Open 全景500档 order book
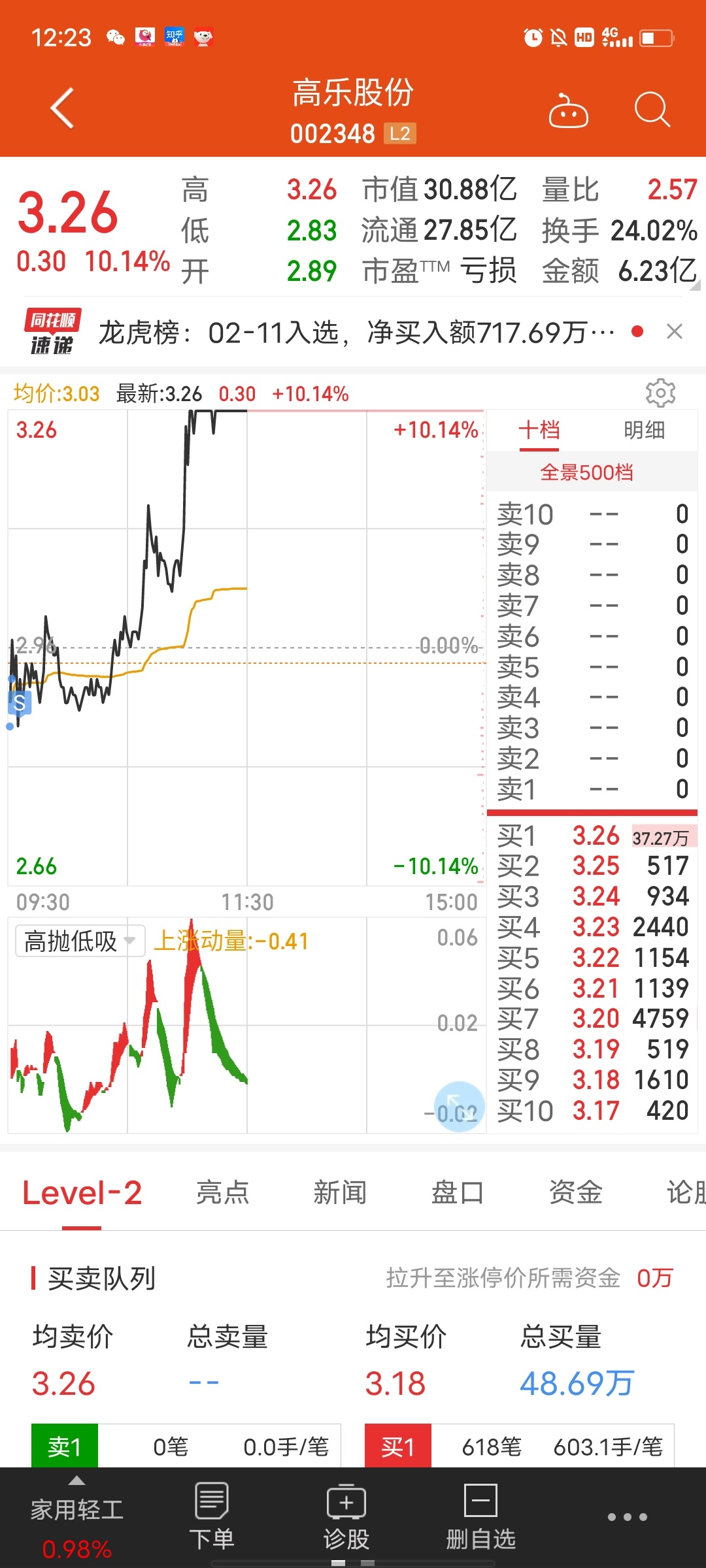This screenshot has width=706, height=1568. pos(586,472)
